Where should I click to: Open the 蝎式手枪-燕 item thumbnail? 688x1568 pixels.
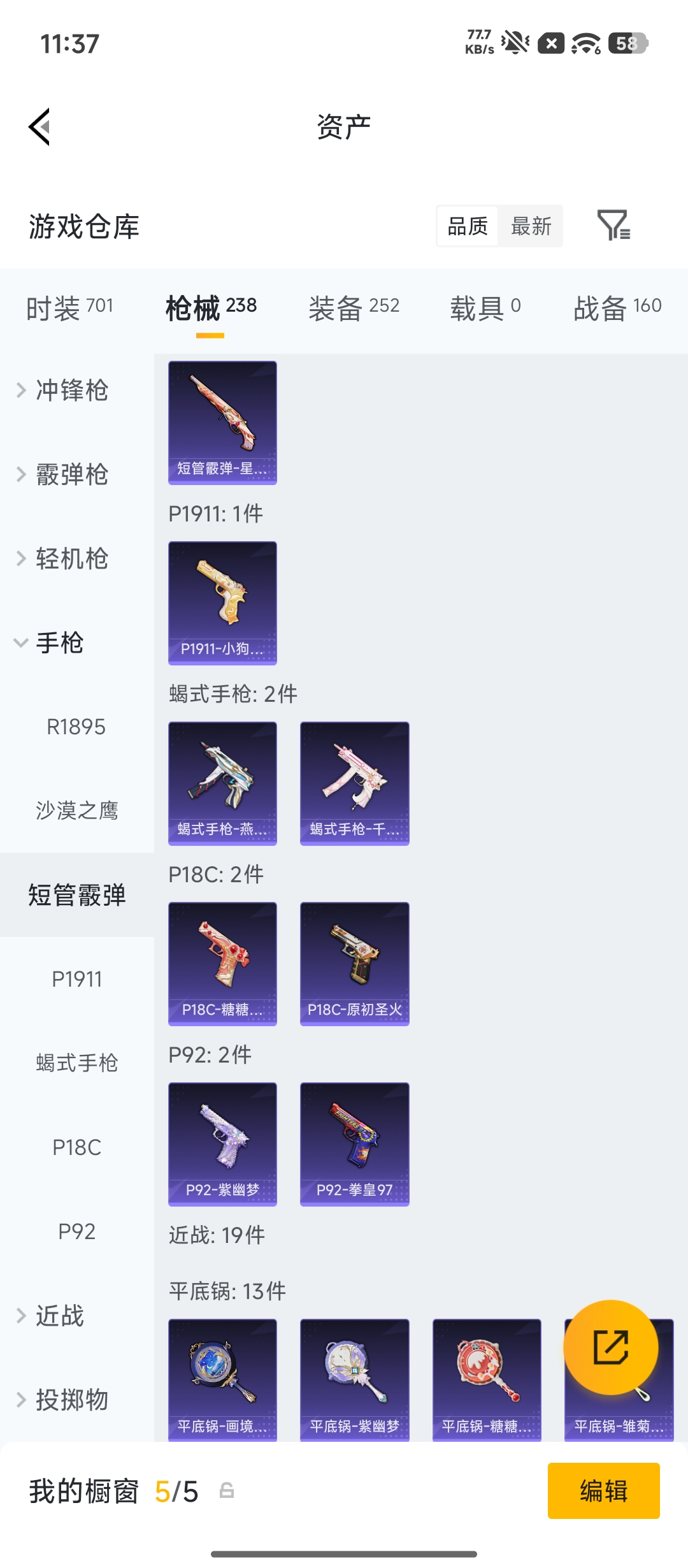[x=222, y=783]
